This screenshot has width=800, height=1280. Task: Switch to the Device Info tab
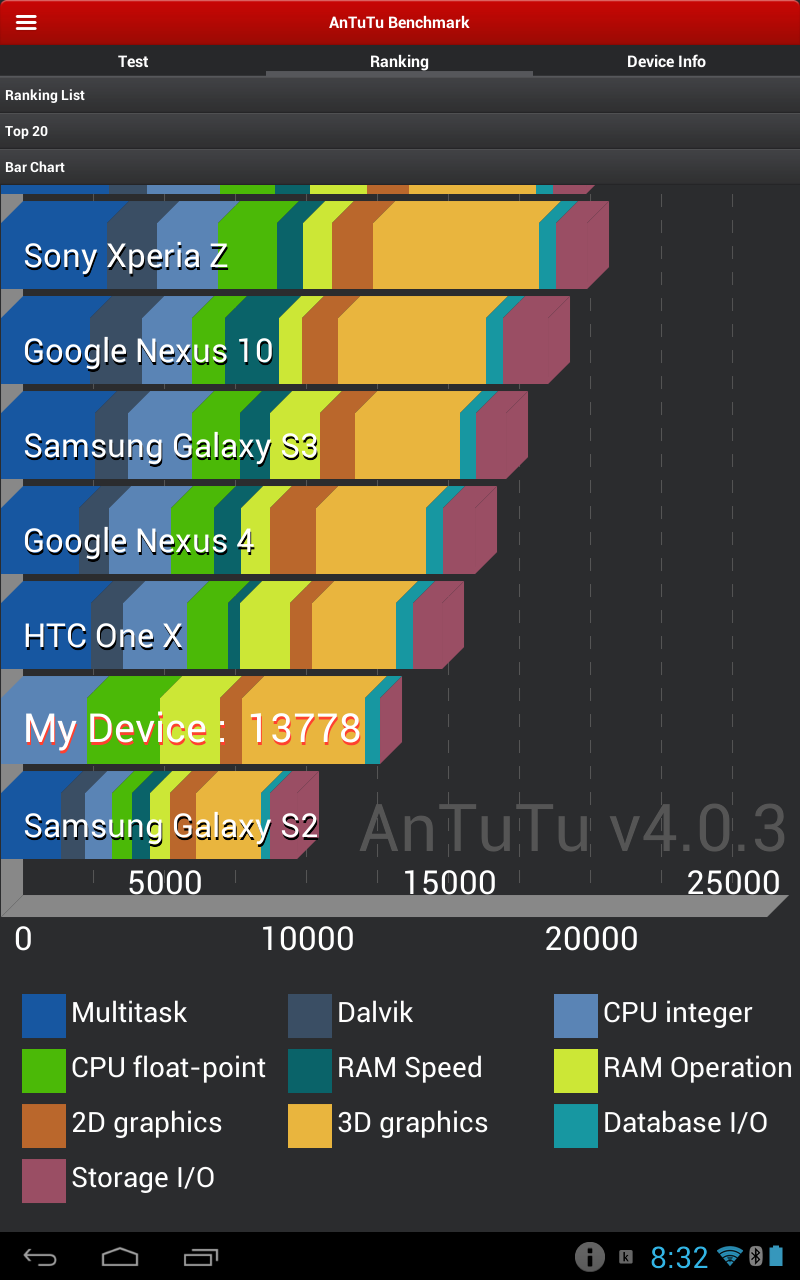pos(666,61)
